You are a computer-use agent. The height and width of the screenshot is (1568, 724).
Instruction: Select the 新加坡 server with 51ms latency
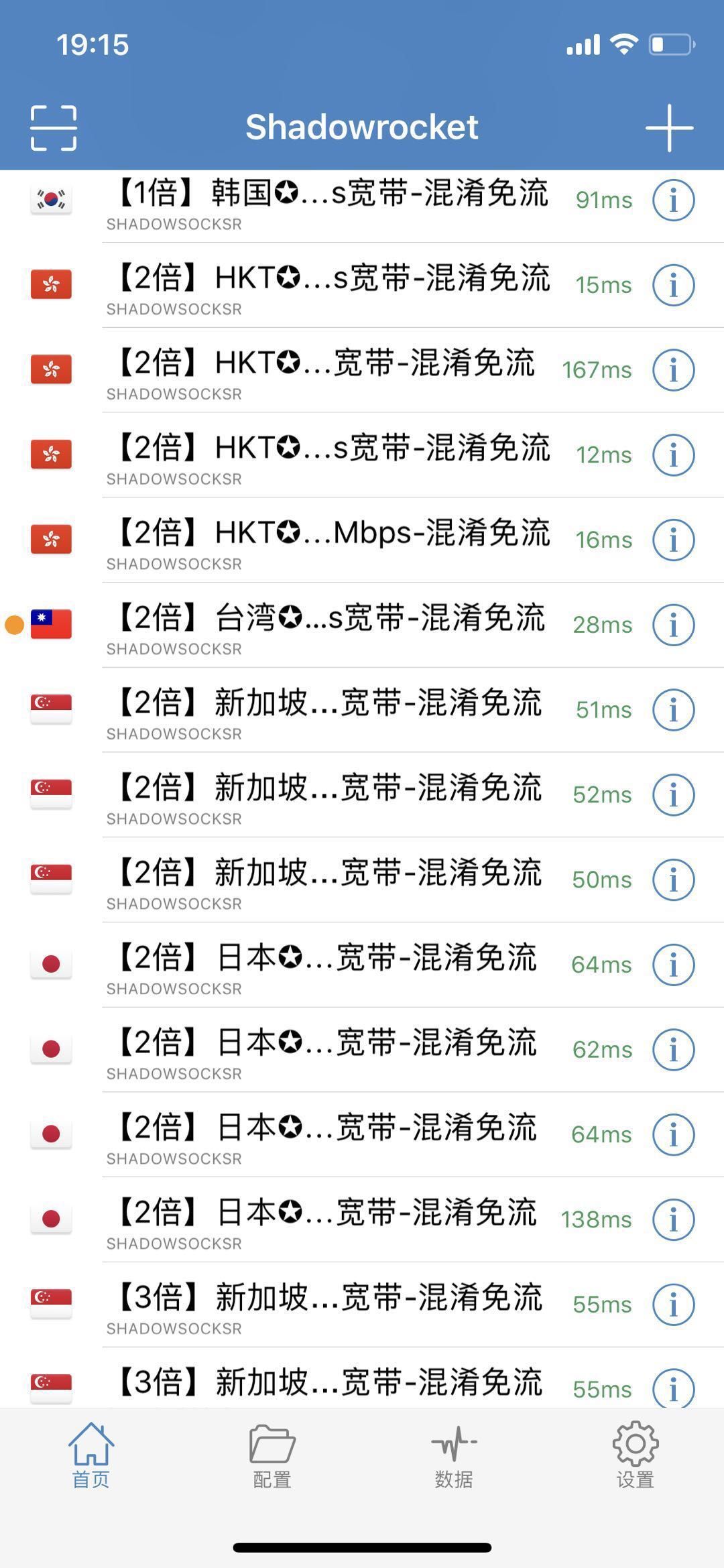pos(362,709)
